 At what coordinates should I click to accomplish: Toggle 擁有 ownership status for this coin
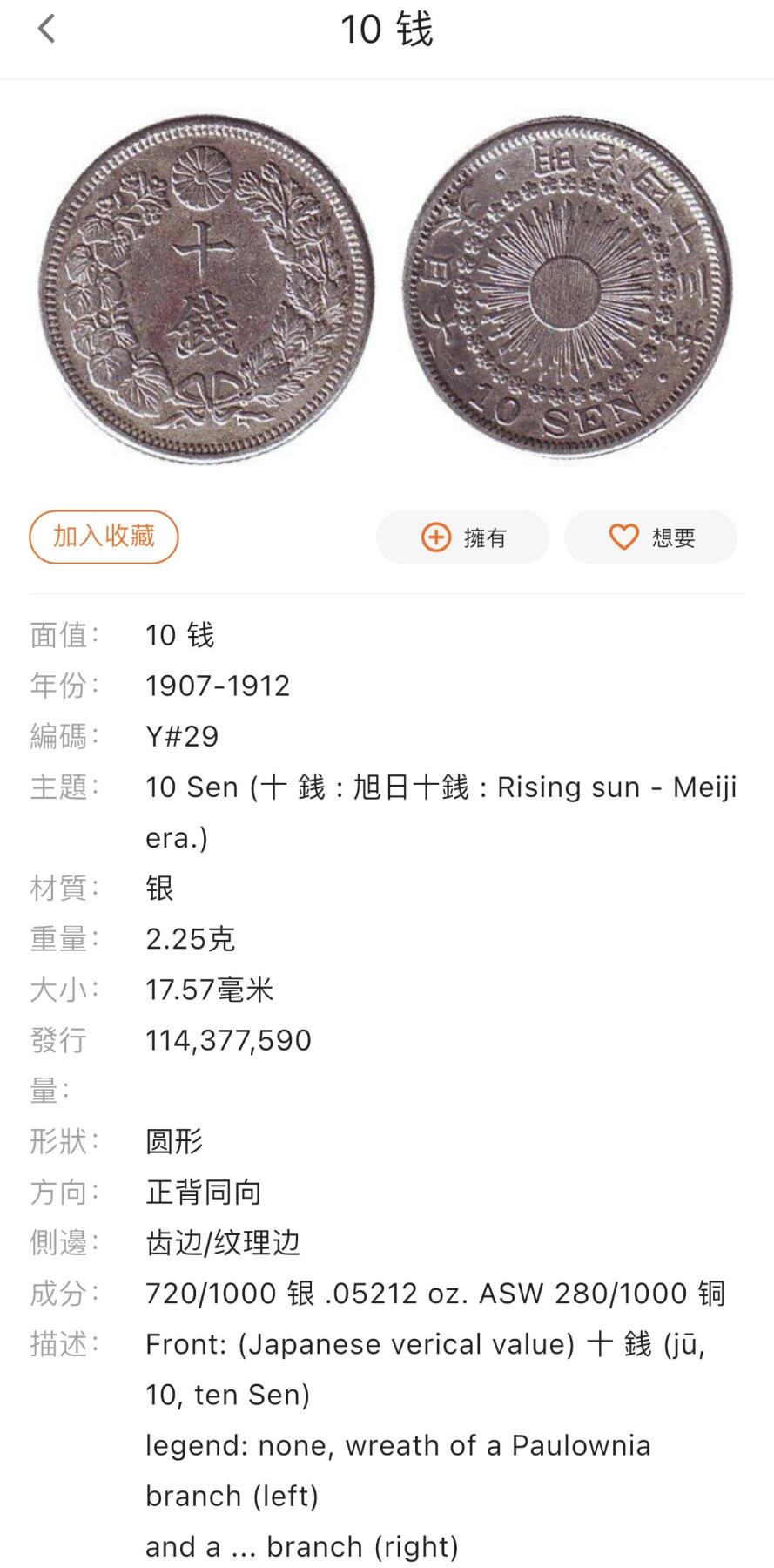[x=461, y=537]
